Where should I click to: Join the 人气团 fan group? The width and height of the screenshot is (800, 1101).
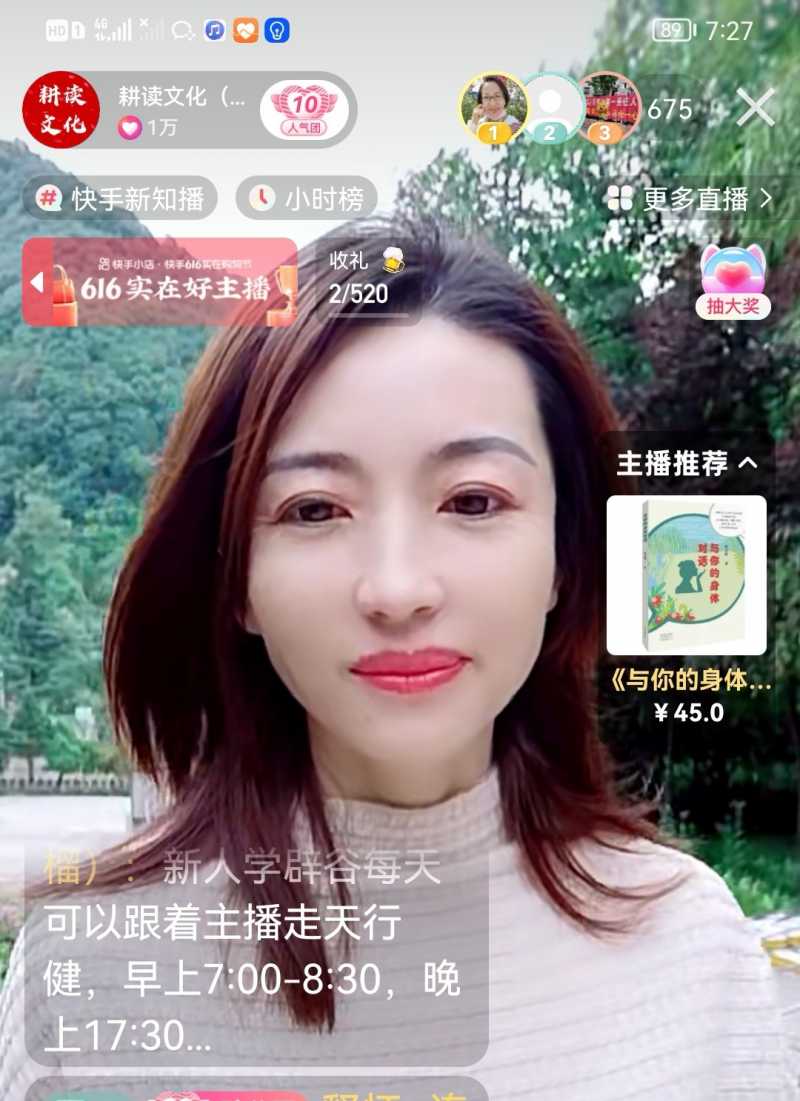[x=304, y=110]
